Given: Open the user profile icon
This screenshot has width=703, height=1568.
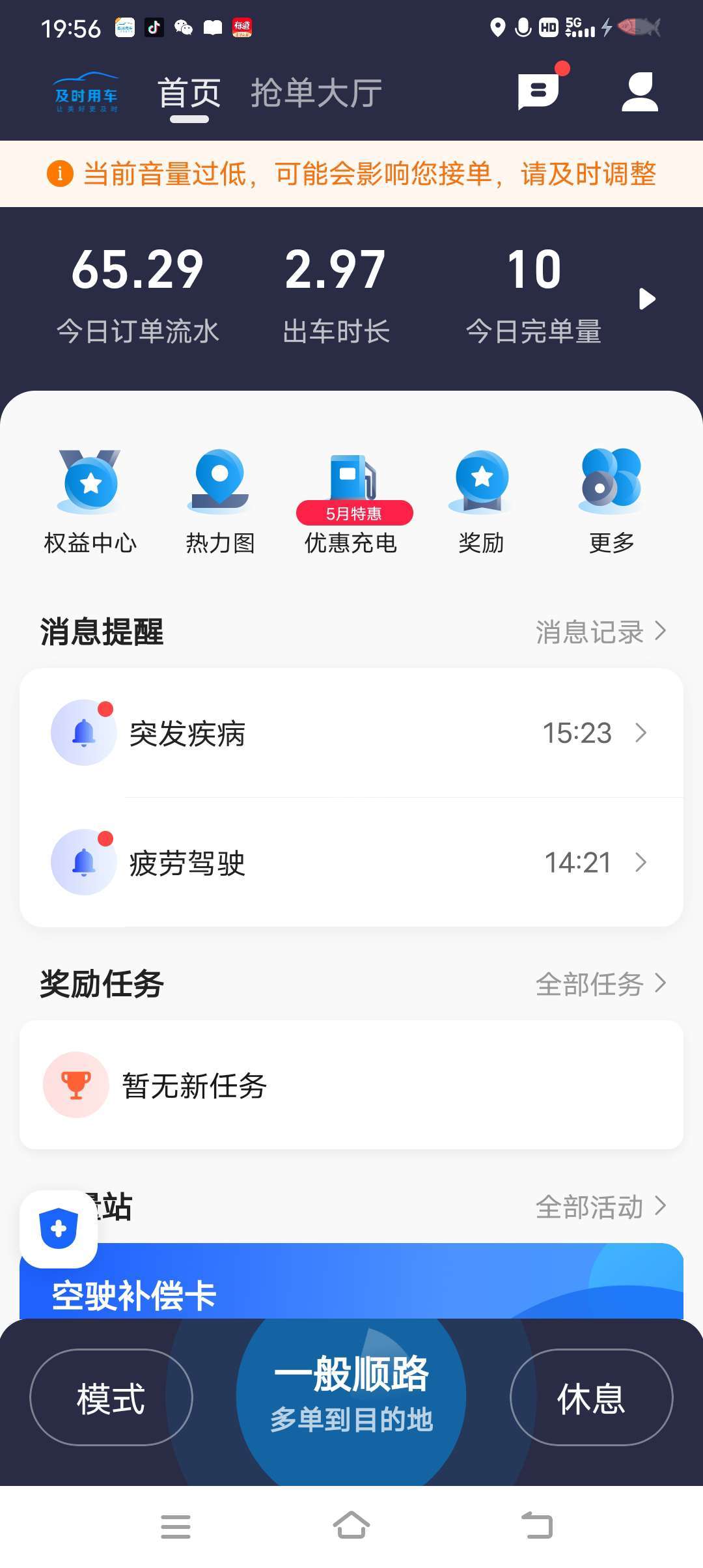Looking at the screenshot, I should (x=640, y=92).
